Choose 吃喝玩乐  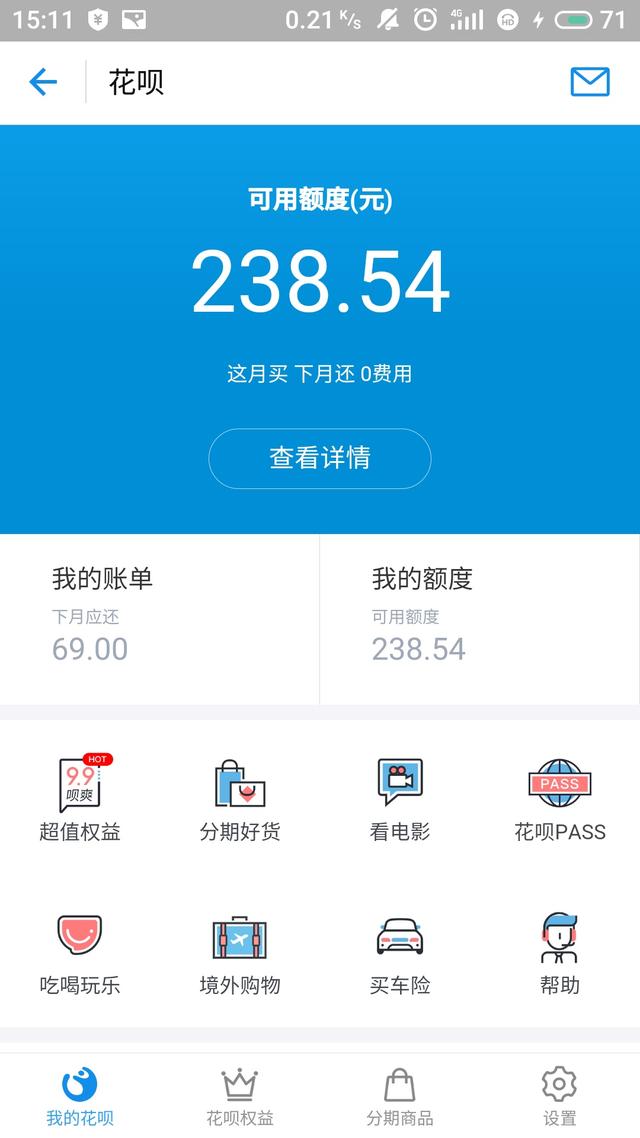(x=80, y=954)
